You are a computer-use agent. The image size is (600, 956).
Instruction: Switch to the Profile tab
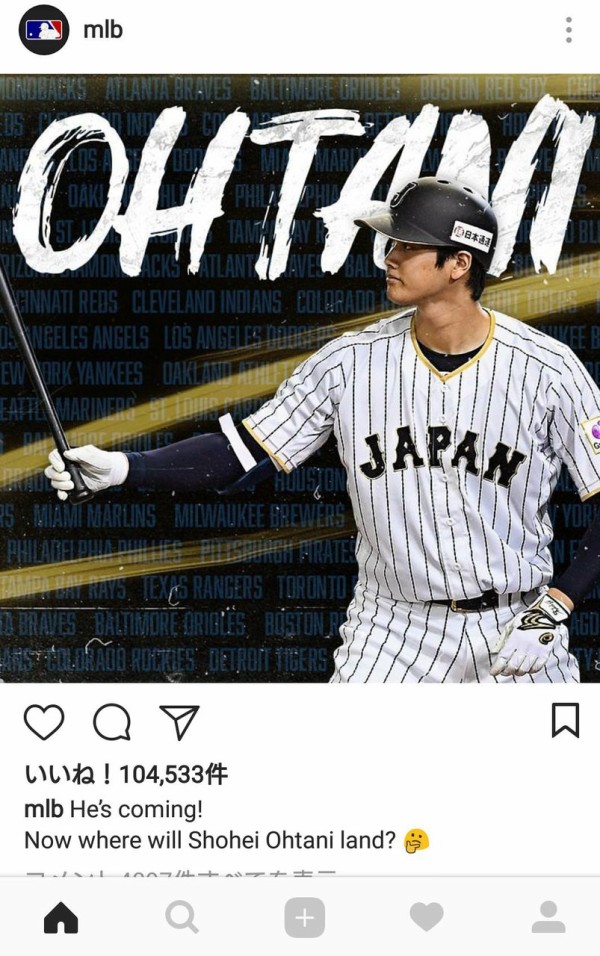tap(548, 917)
